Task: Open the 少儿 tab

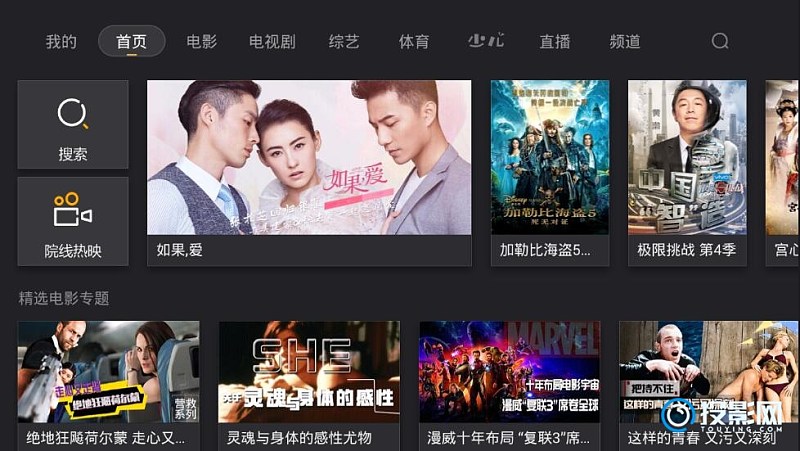Action: click(x=486, y=41)
